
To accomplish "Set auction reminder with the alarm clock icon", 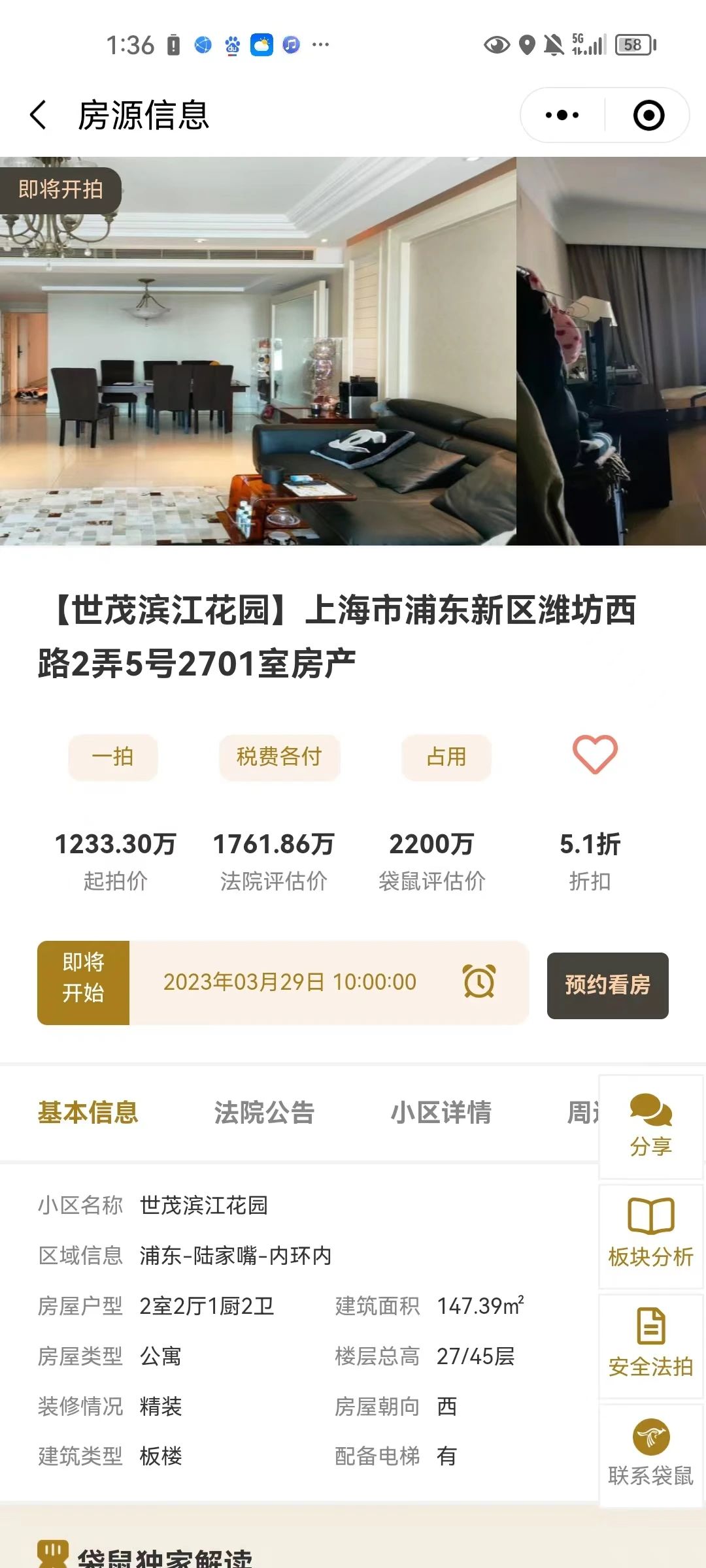I will [x=479, y=982].
